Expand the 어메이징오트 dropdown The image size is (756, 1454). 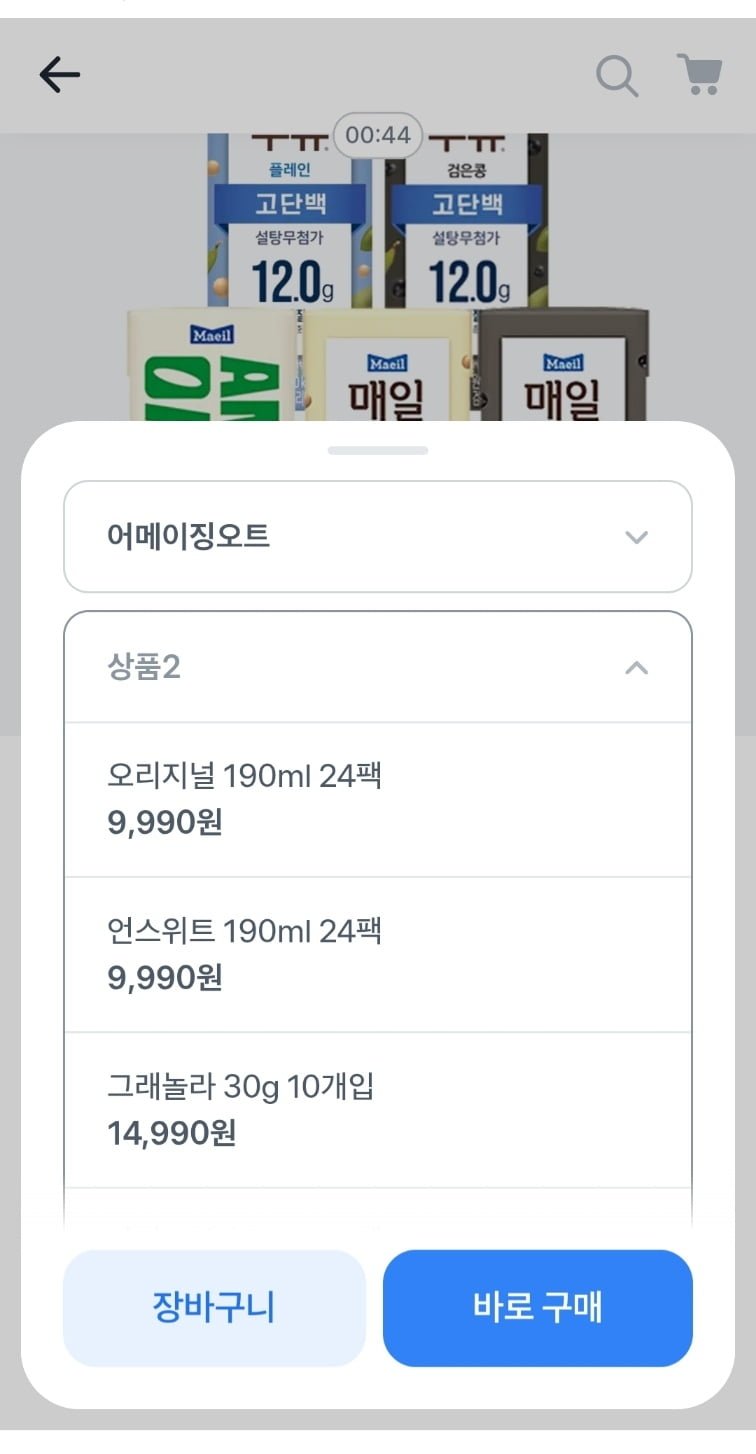378,537
